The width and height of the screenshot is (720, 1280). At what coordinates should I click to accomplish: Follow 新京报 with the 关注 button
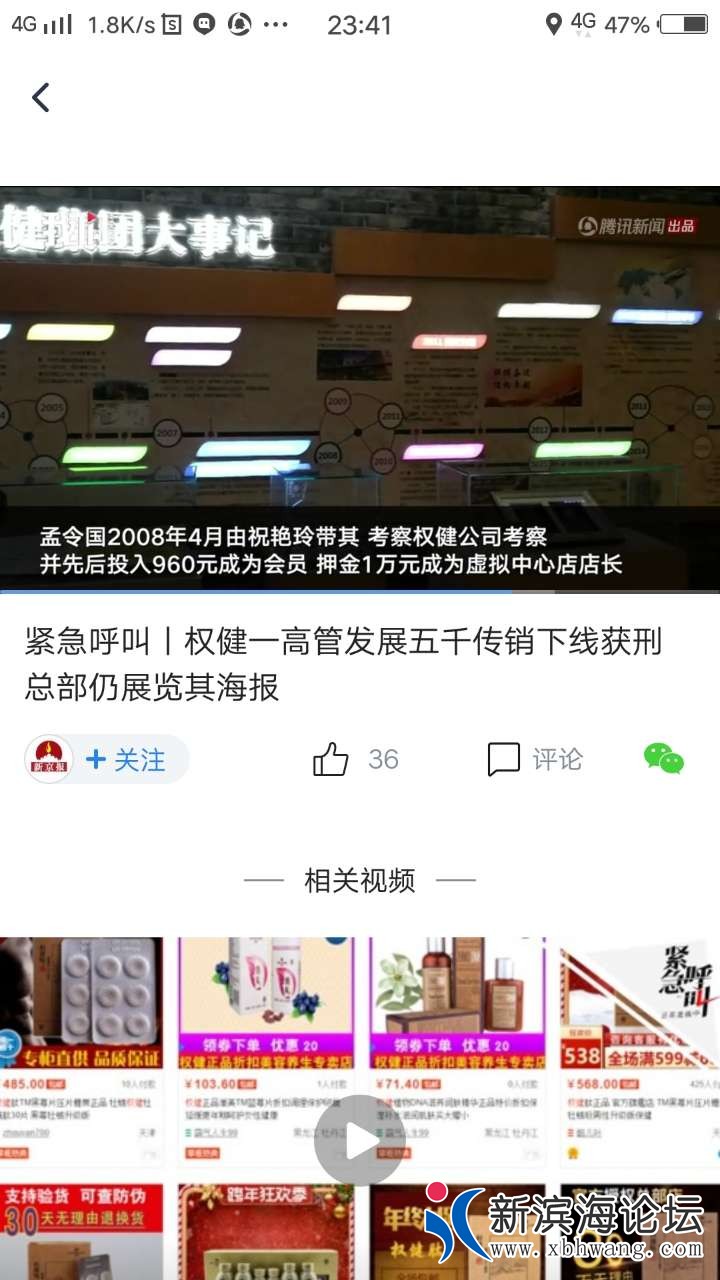127,760
